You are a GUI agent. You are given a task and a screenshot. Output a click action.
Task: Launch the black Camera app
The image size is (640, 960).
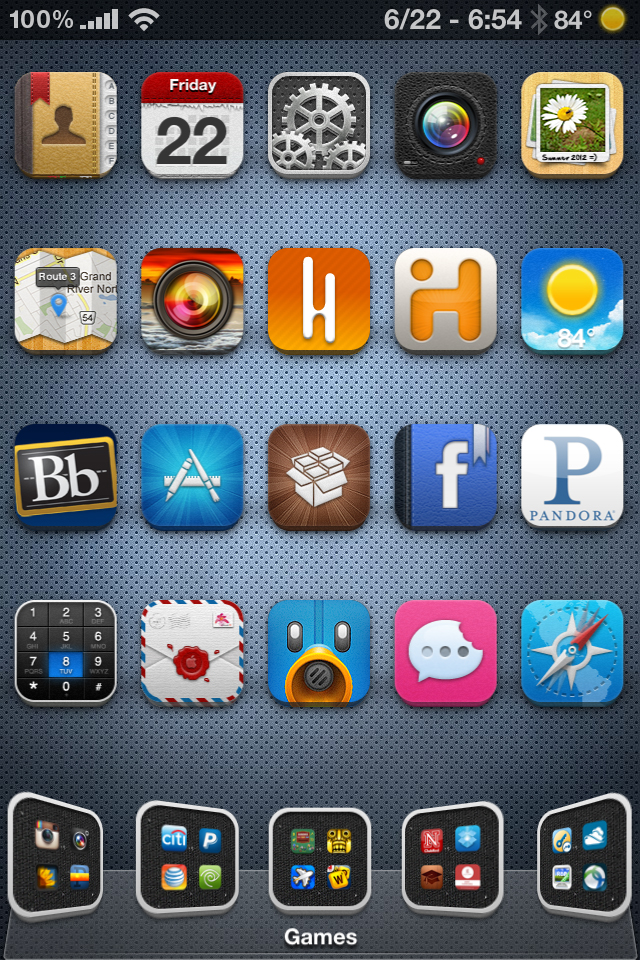click(x=446, y=125)
